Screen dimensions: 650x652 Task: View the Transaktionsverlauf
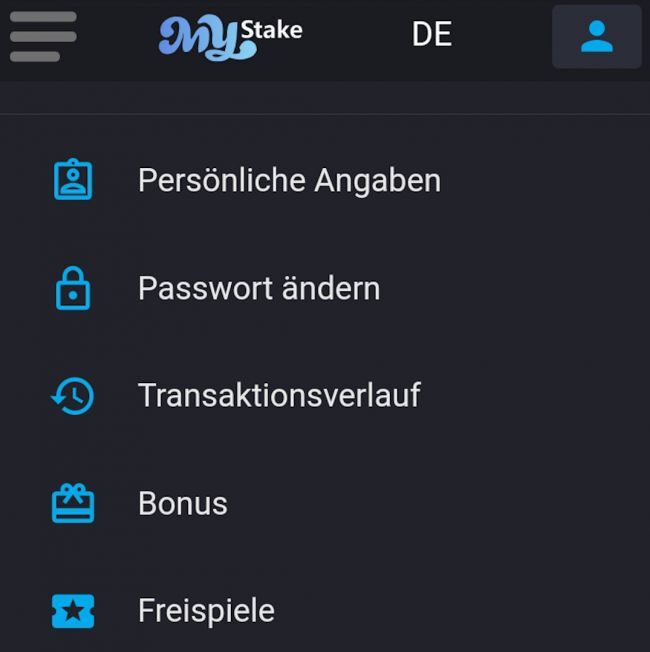tap(278, 396)
